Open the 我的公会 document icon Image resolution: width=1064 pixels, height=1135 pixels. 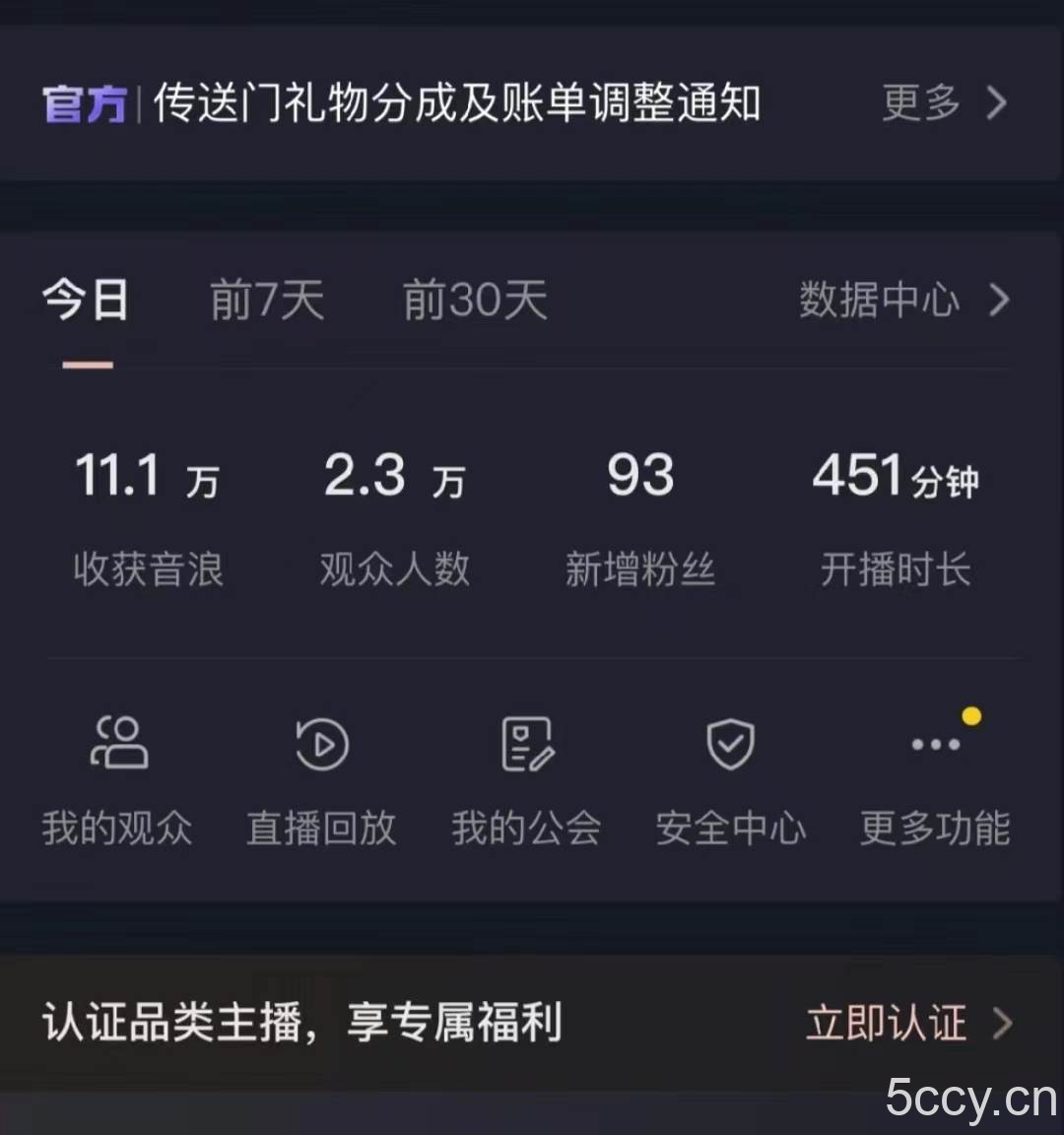click(526, 744)
